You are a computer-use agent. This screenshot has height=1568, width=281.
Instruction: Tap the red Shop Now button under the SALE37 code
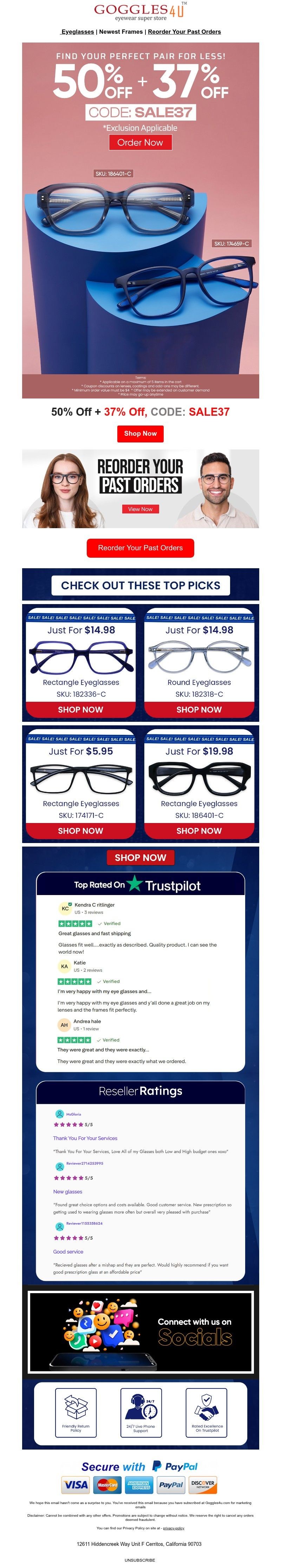pyautogui.click(x=140, y=433)
